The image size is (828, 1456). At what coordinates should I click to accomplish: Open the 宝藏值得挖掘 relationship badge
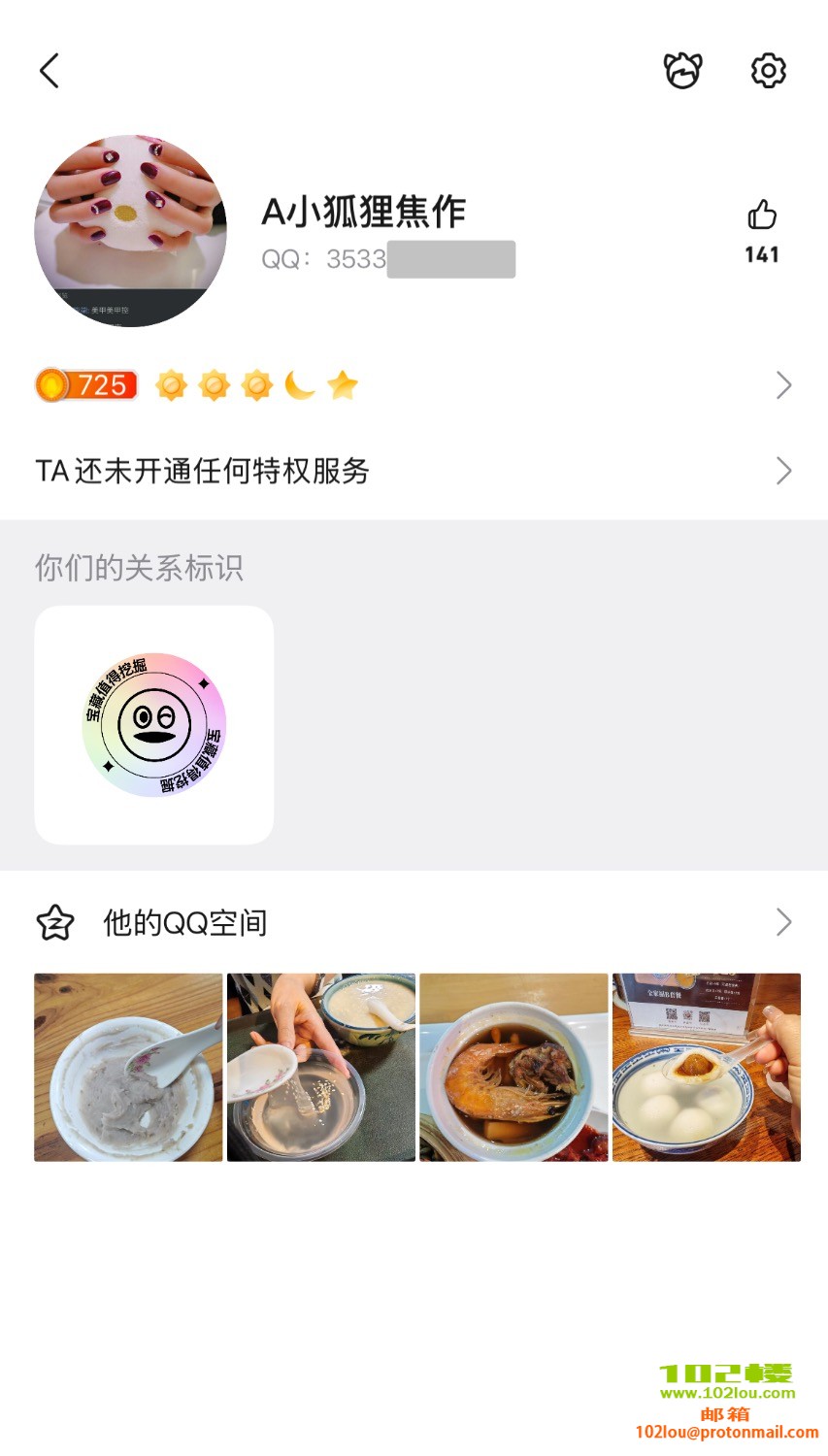pyautogui.click(x=154, y=725)
